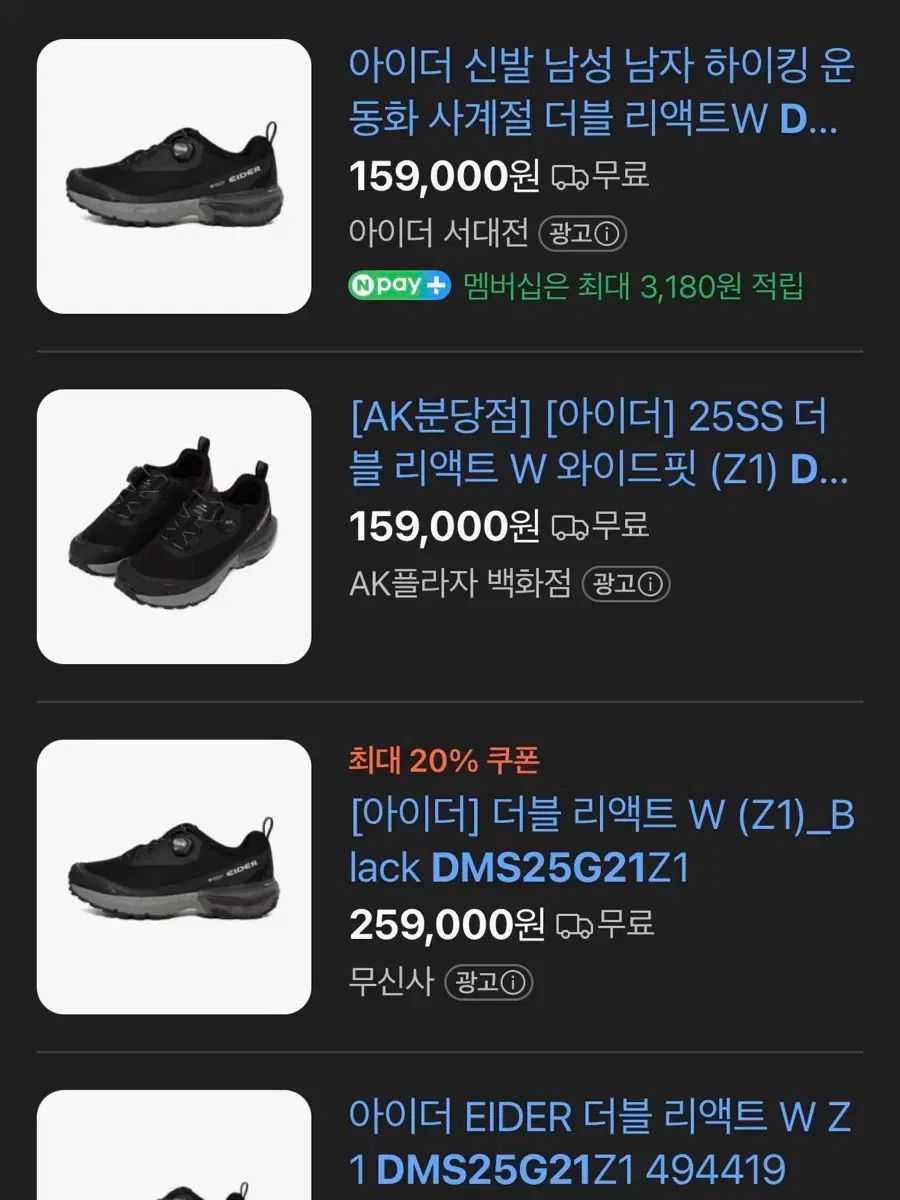Open the AK플라자 백화점 shoe product image

tap(174, 526)
